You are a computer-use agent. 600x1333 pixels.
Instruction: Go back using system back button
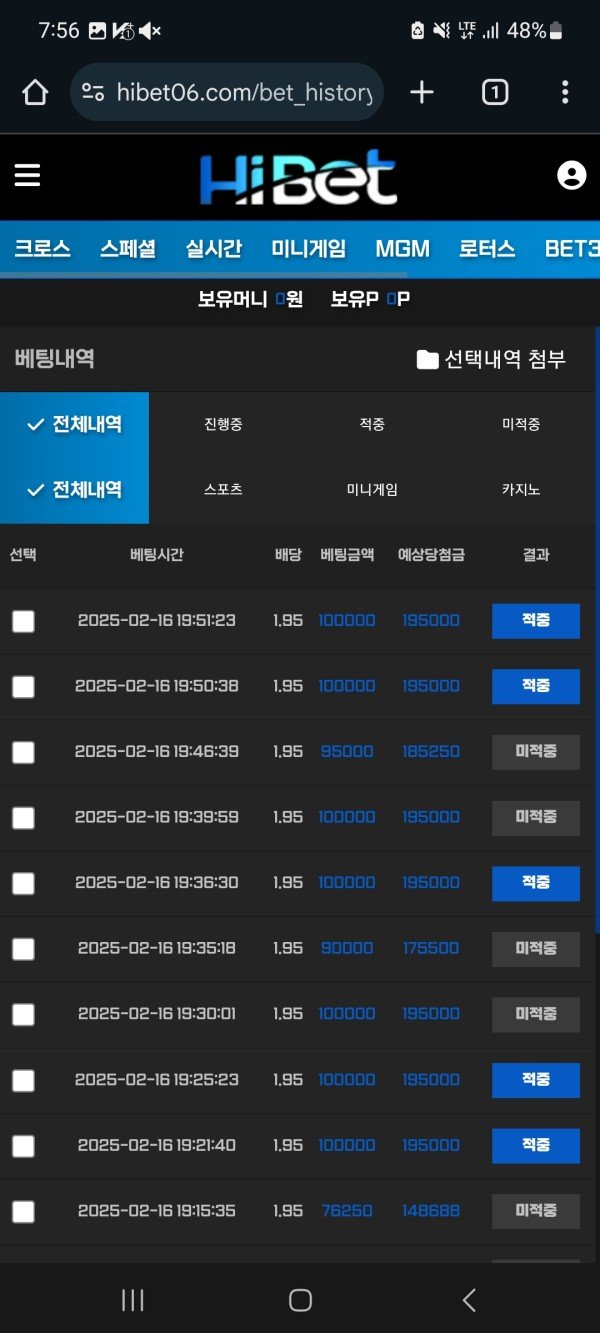pos(469,1300)
